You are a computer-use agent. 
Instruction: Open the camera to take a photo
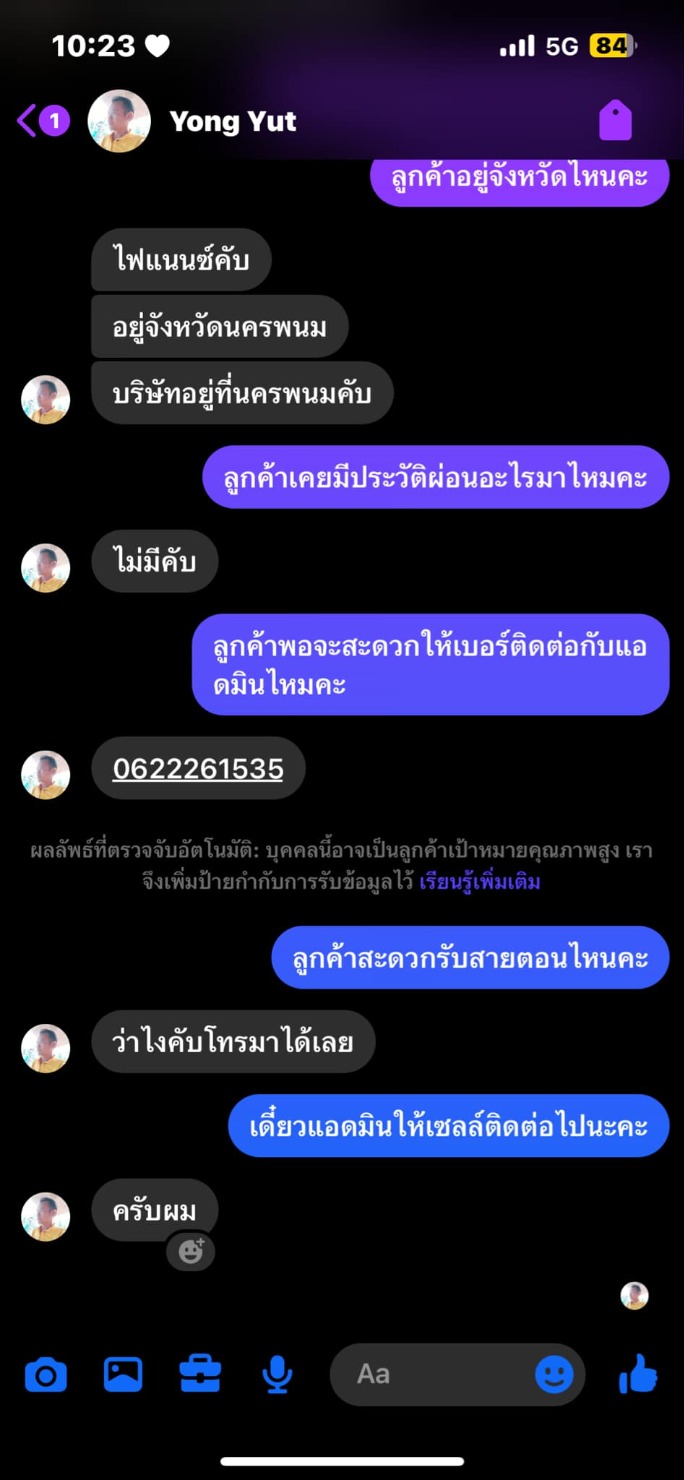click(46, 1374)
